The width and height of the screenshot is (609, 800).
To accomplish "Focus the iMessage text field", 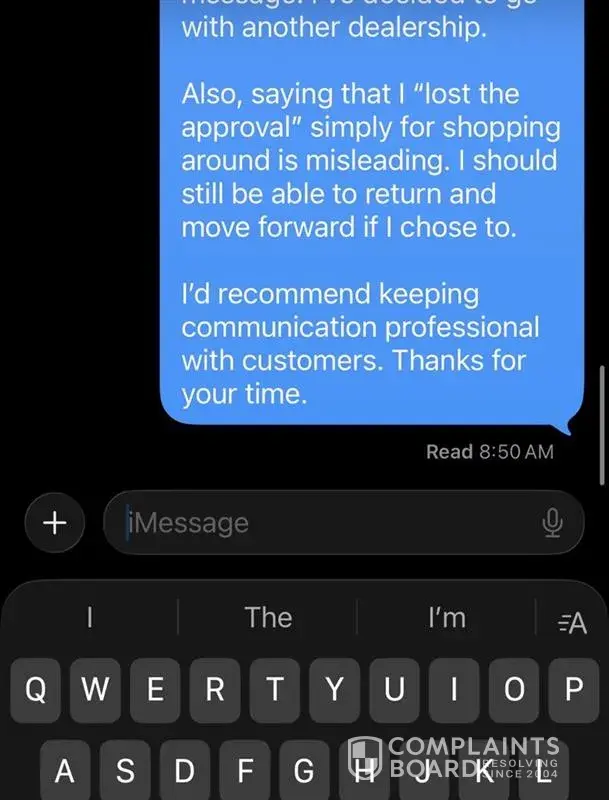I will click(330, 523).
